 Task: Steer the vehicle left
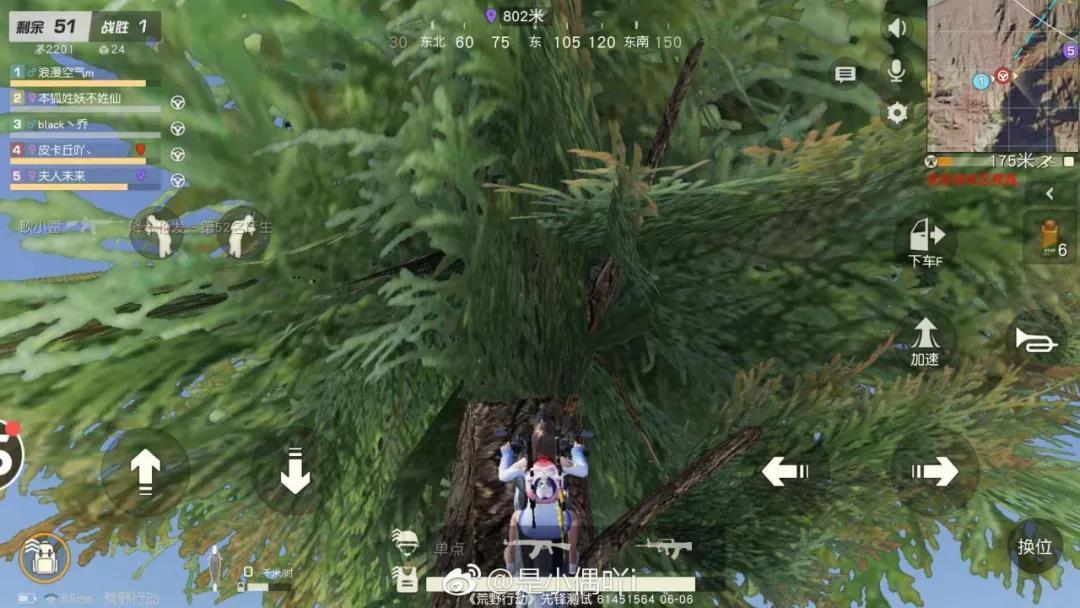coord(786,471)
